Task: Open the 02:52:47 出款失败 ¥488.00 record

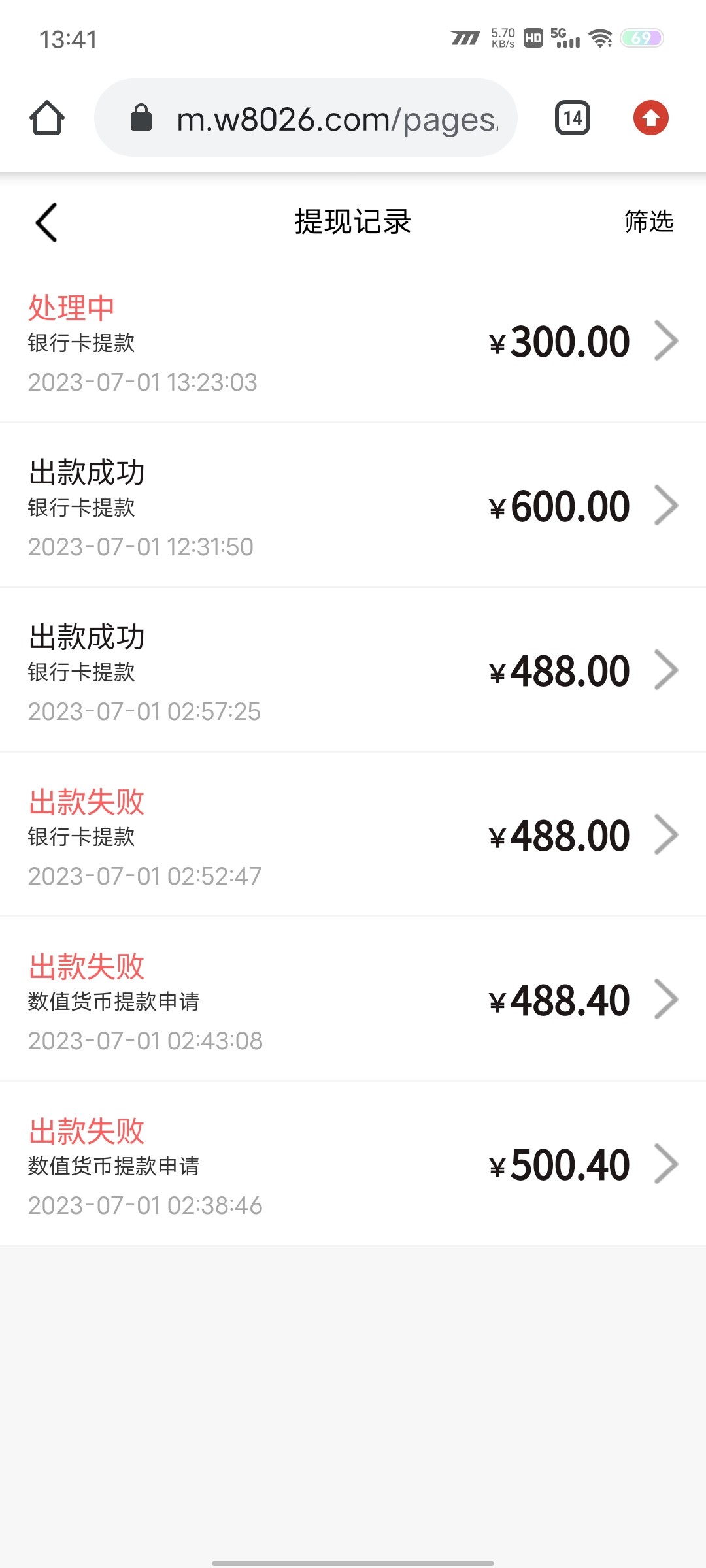Action: (353, 836)
